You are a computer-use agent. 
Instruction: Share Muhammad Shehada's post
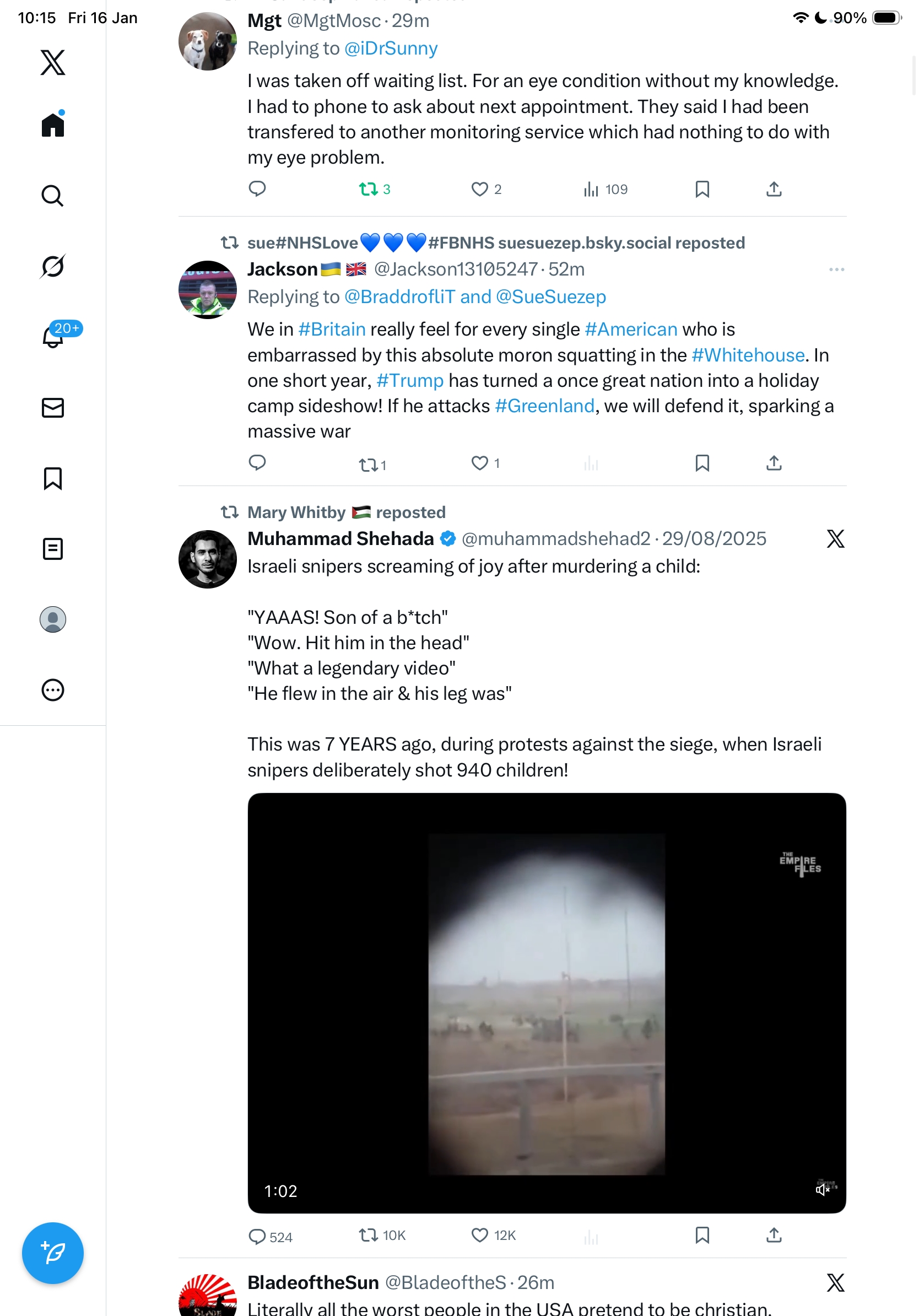click(x=774, y=1234)
